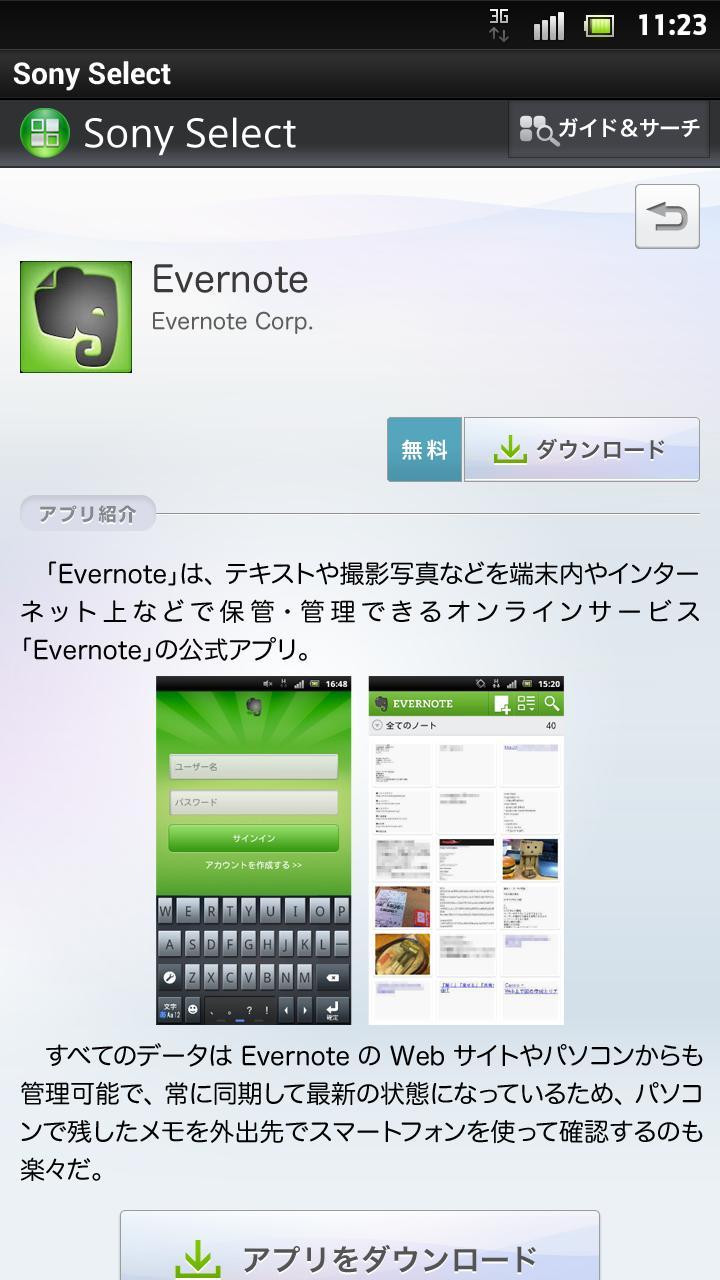Viewport: 720px width, 1280px height.
Task: Open the Evernote sign-in screenshot
Action: pyautogui.click(x=254, y=850)
